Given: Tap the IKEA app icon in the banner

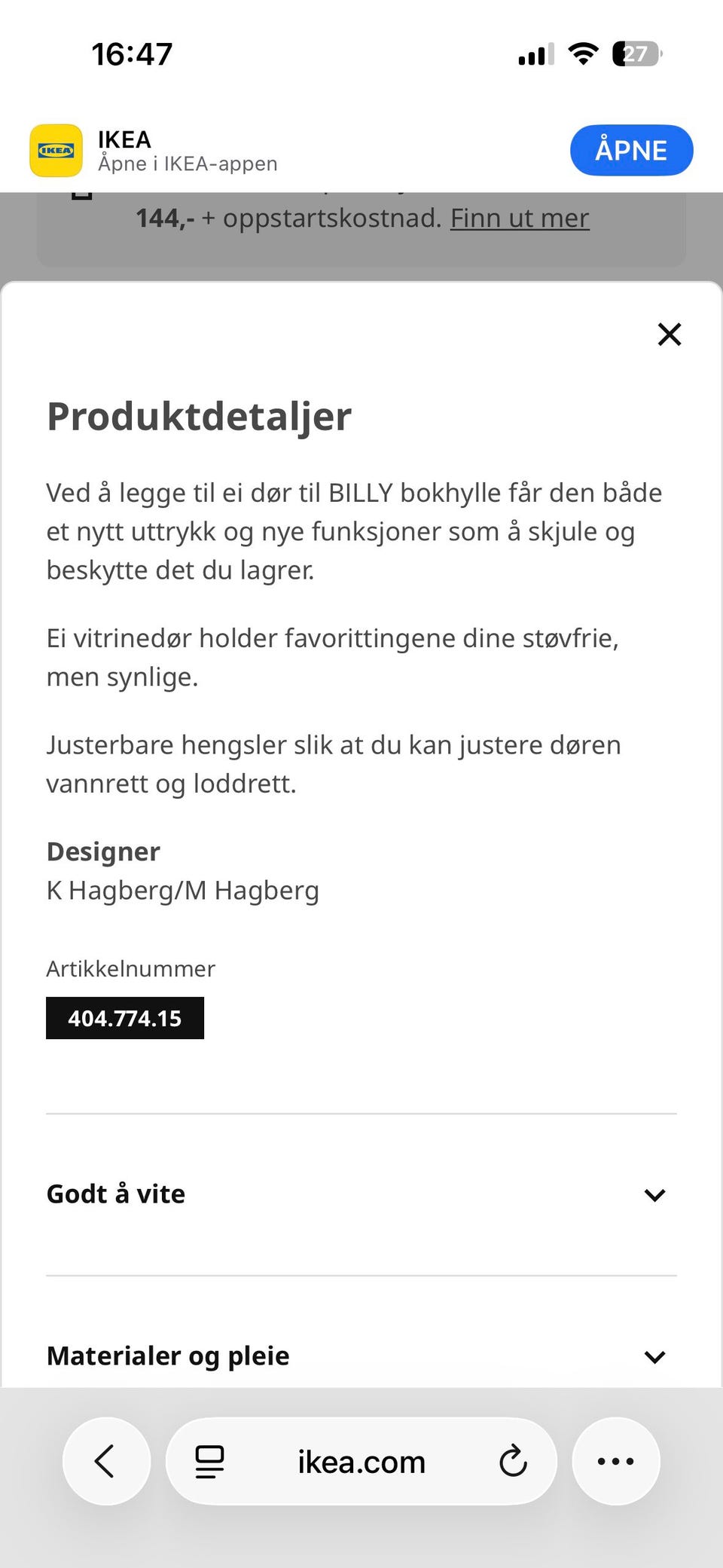Looking at the screenshot, I should pos(56,150).
